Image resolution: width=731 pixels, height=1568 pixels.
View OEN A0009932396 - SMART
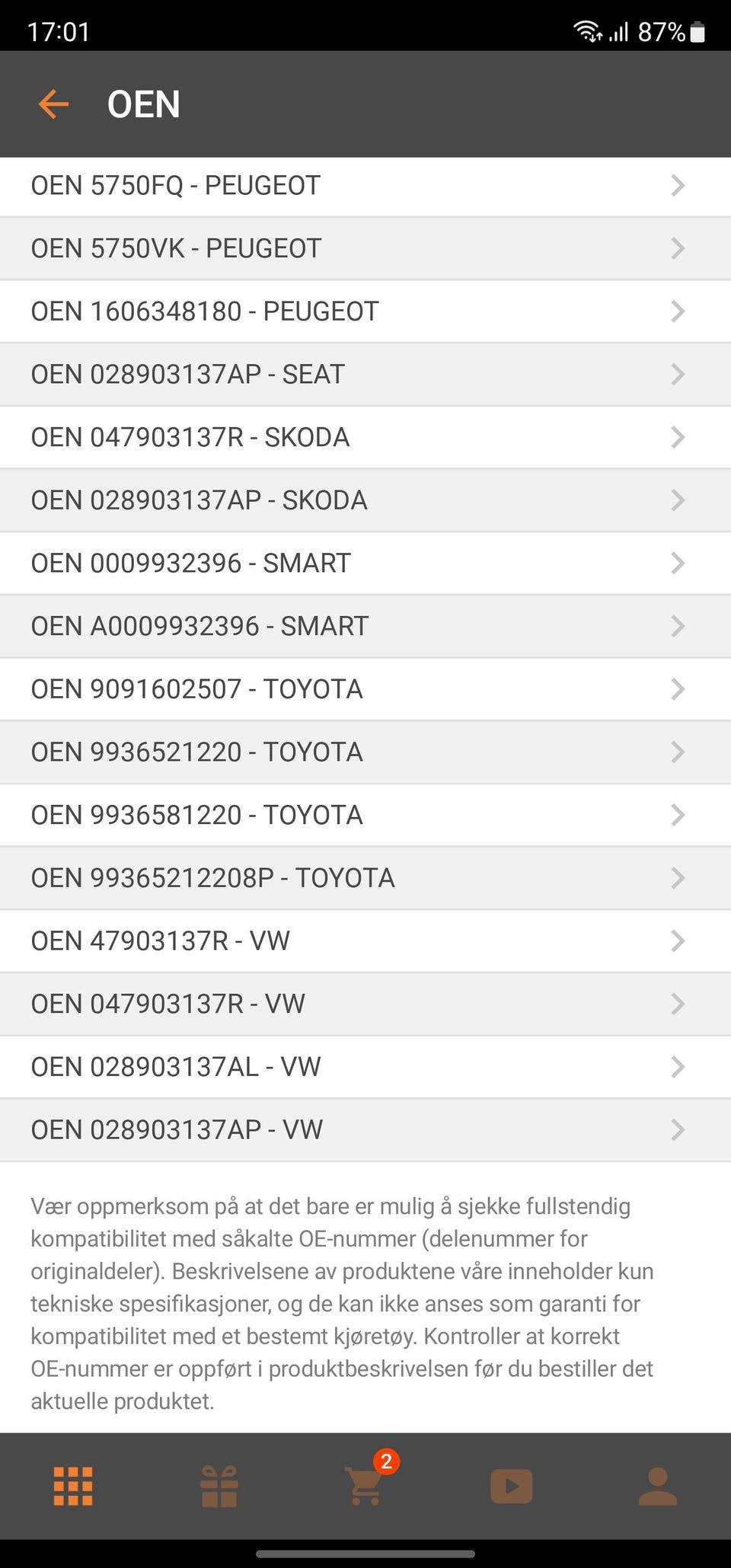[365, 627]
